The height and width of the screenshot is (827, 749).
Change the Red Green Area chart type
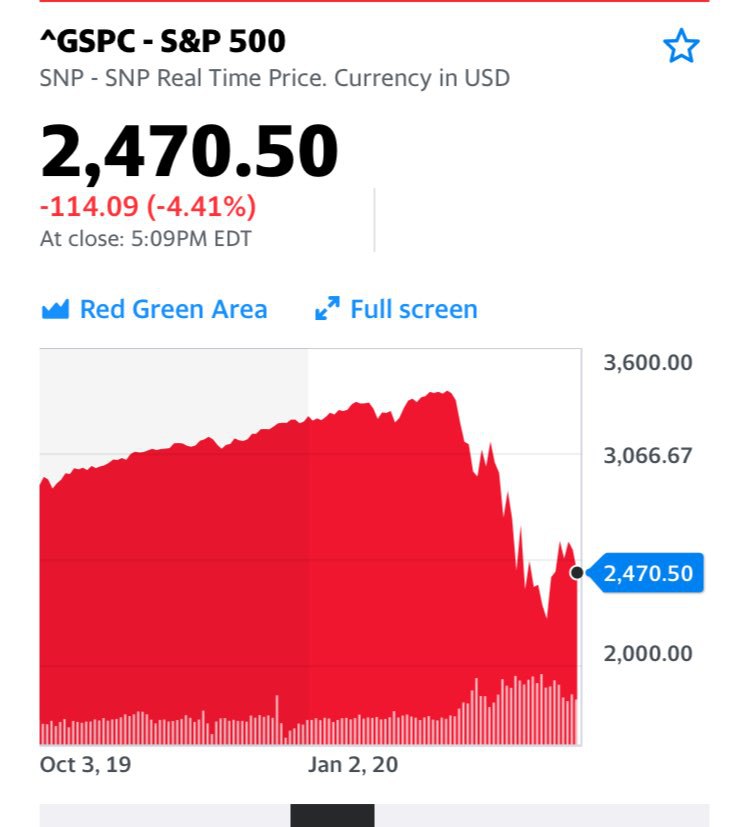click(154, 309)
